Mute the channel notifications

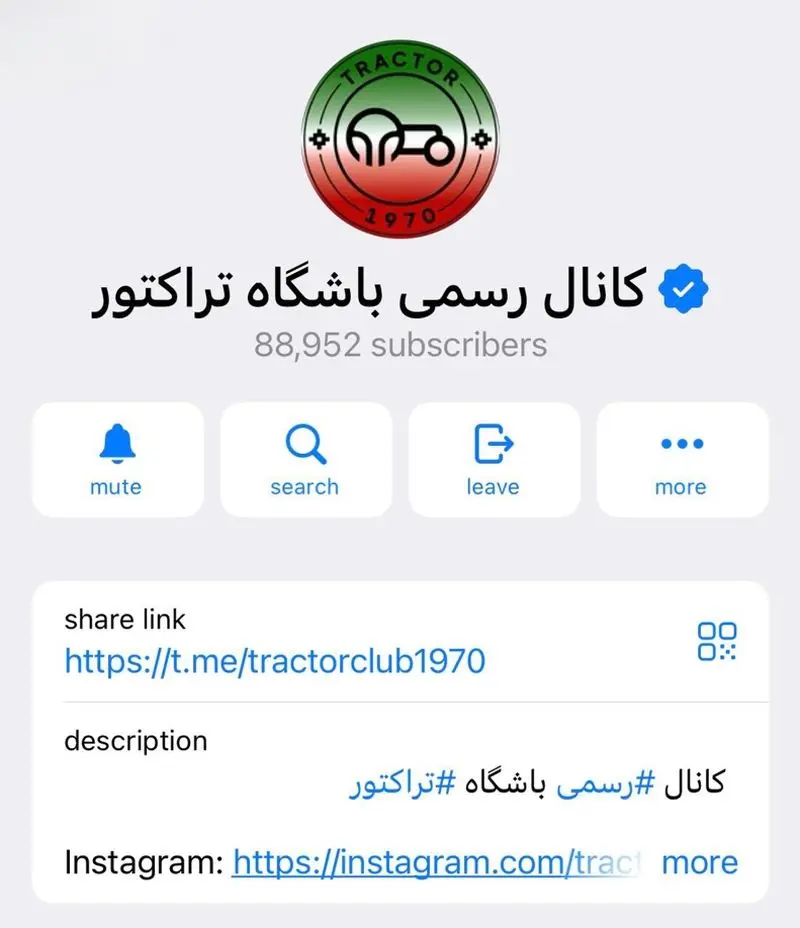coord(117,459)
